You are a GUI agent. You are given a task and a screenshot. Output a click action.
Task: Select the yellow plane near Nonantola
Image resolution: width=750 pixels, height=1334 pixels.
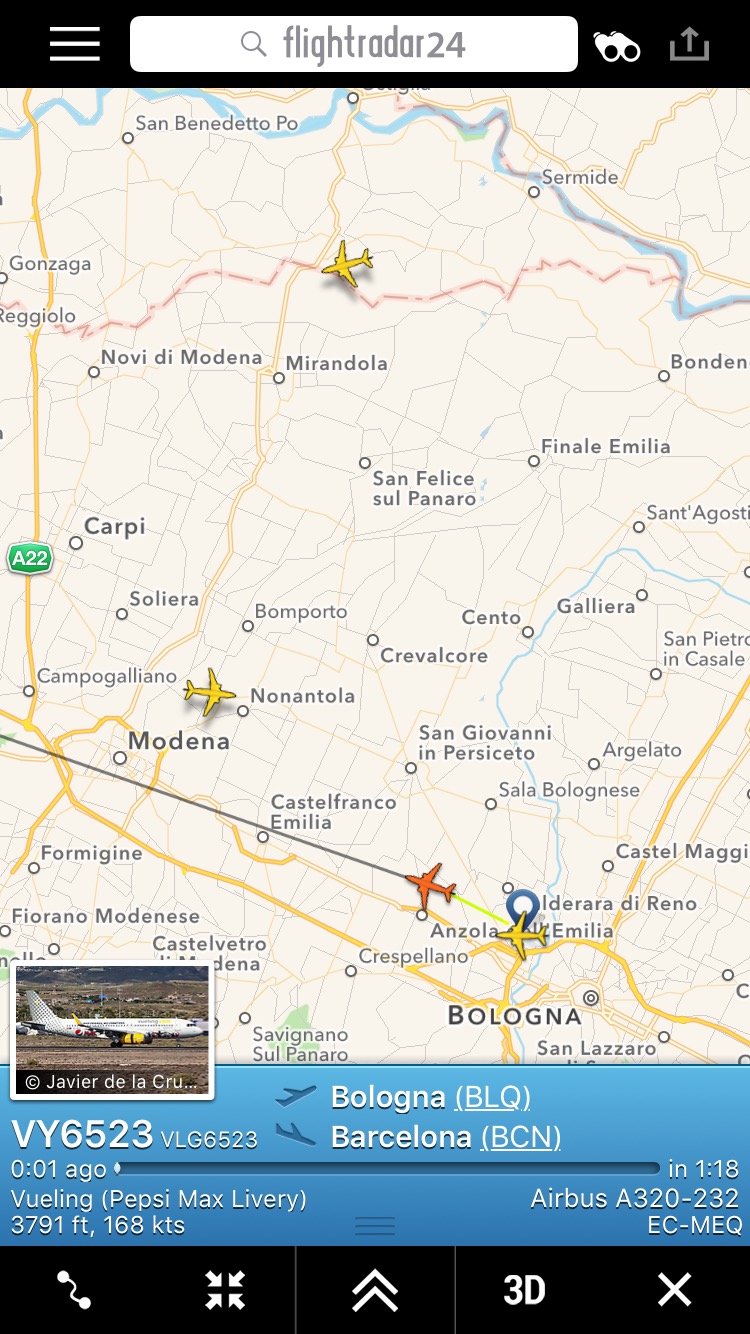209,691
